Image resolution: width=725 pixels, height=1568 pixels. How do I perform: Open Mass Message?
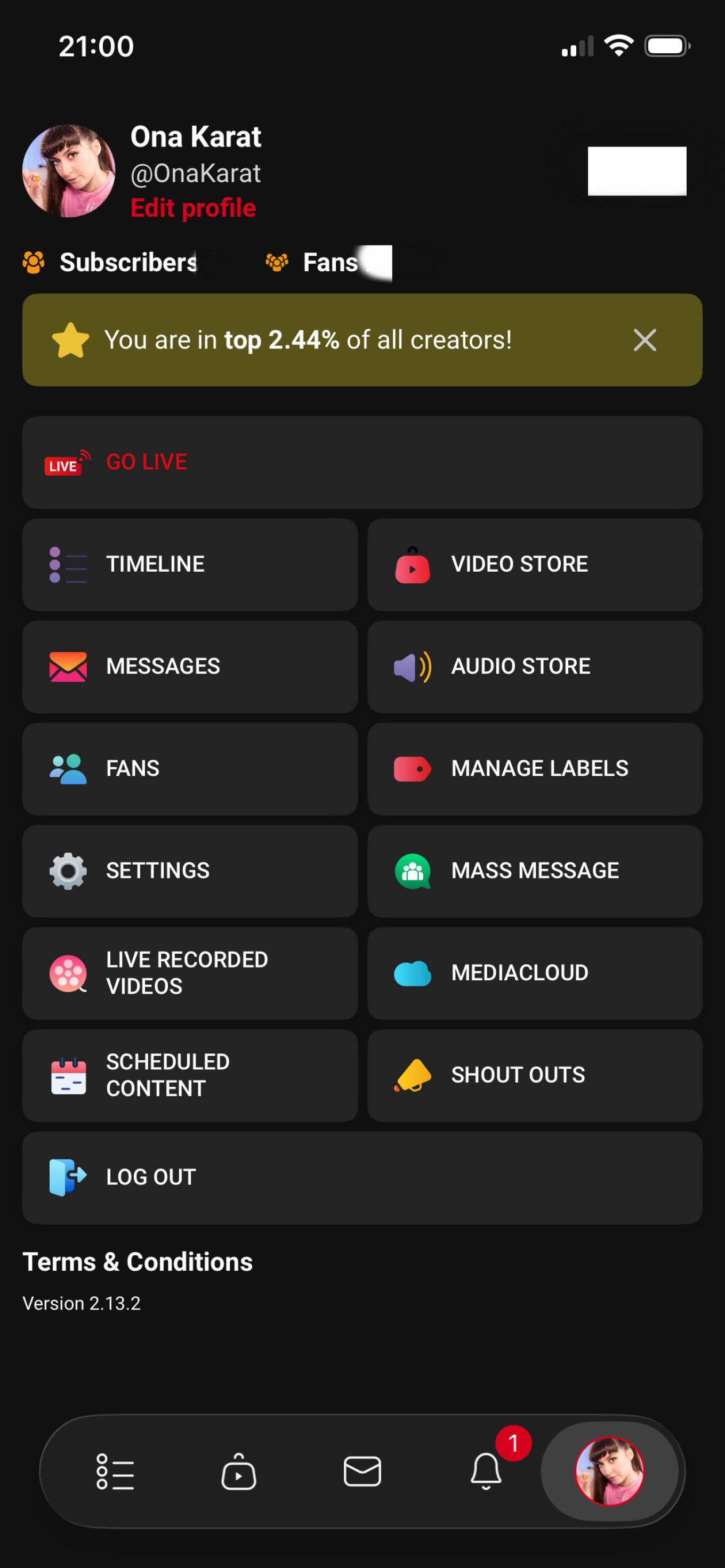tap(534, 871)
